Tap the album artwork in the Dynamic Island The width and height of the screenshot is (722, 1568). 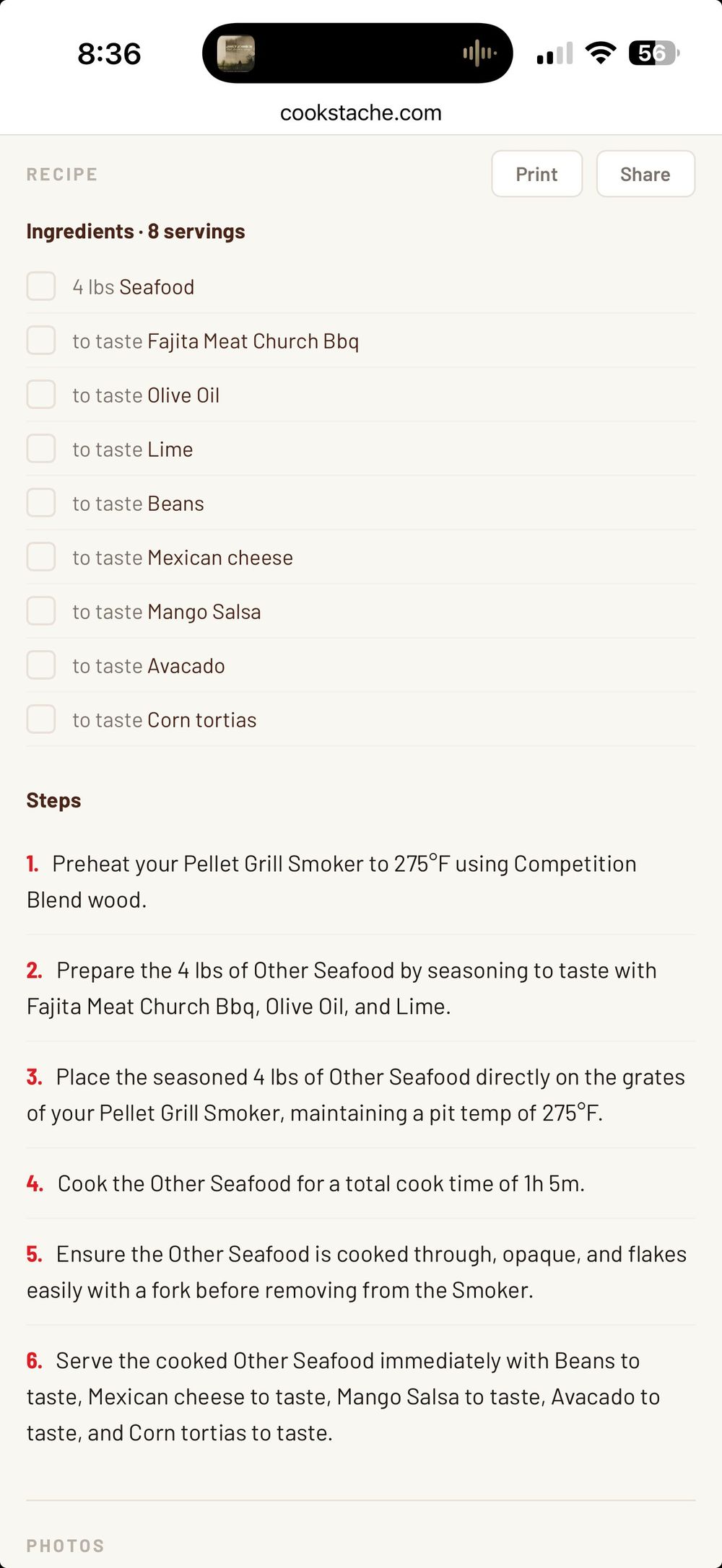coord(238,52)
